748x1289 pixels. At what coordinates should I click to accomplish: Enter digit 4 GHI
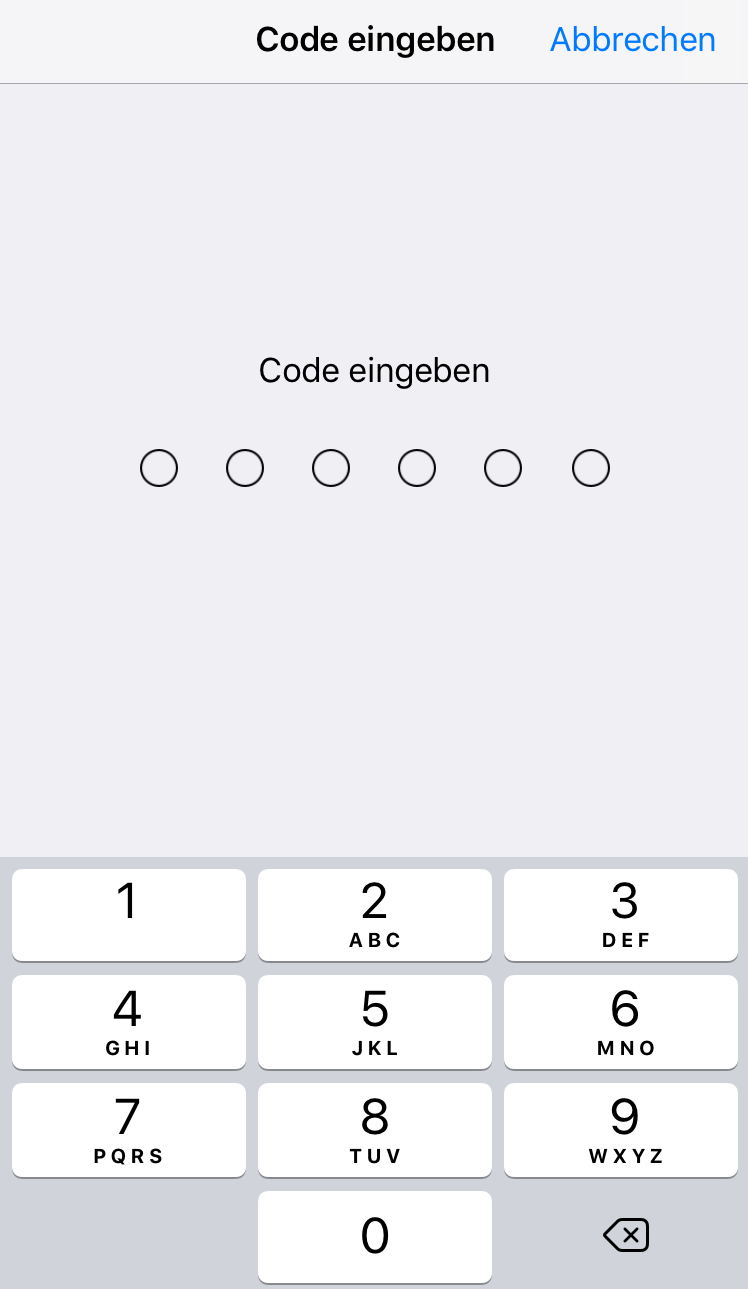[x=129, y=1022]
